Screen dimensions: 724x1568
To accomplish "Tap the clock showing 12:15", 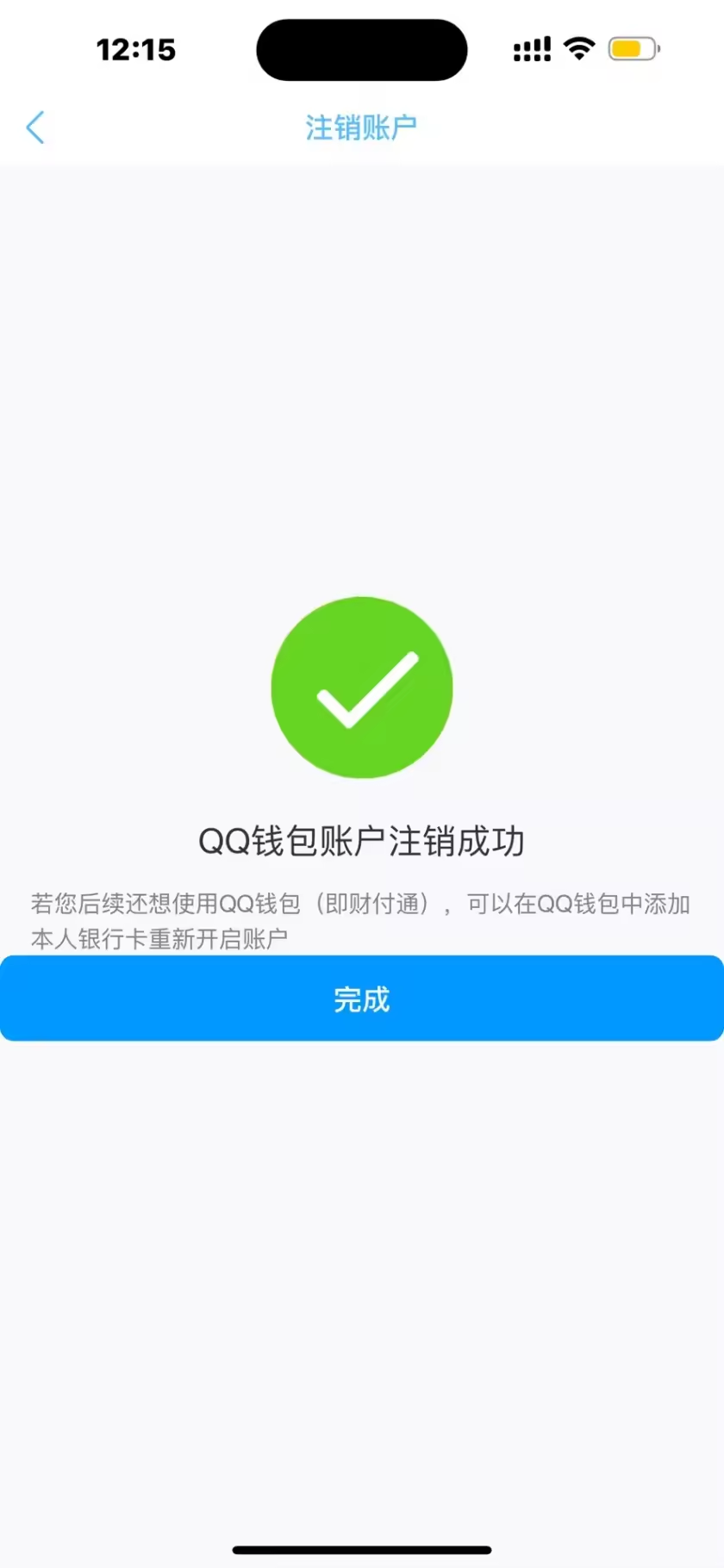I will click(x=136, y=49).
